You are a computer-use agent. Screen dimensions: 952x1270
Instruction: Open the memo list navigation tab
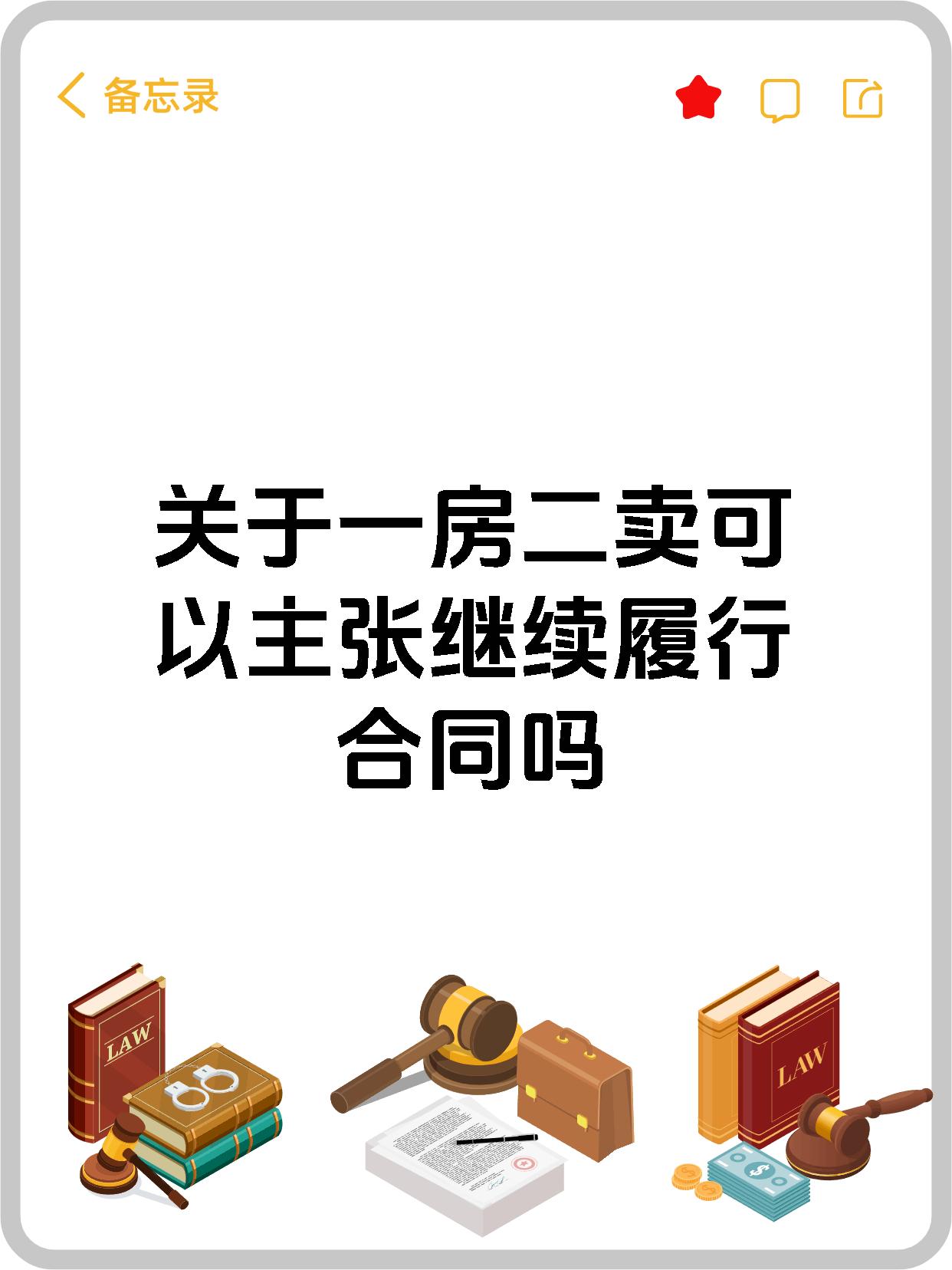click(x=161, y=96)
